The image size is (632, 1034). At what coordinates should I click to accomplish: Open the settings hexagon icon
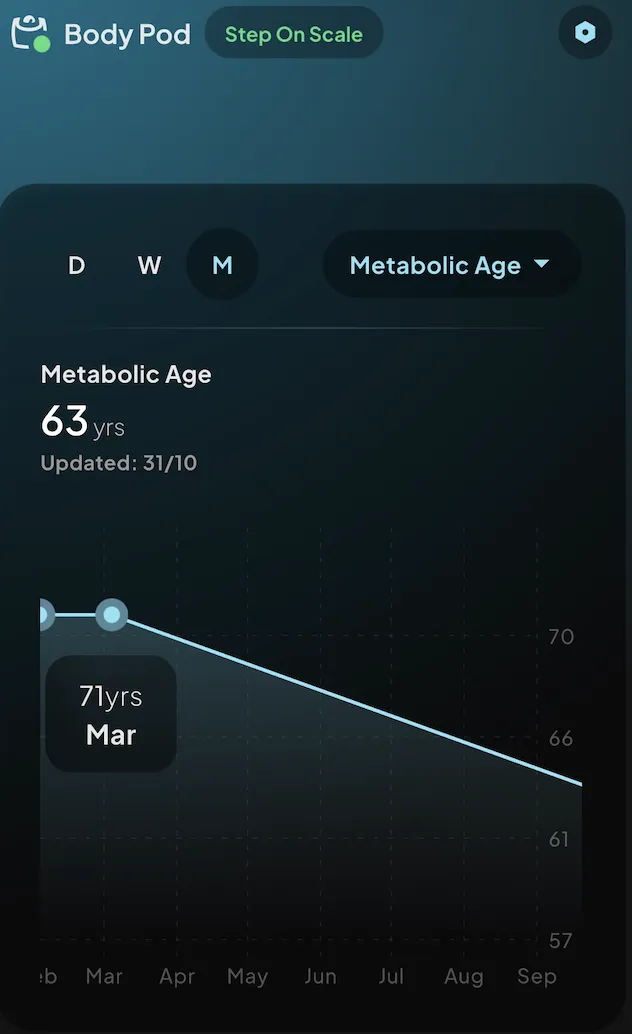(x=585, y=33)
